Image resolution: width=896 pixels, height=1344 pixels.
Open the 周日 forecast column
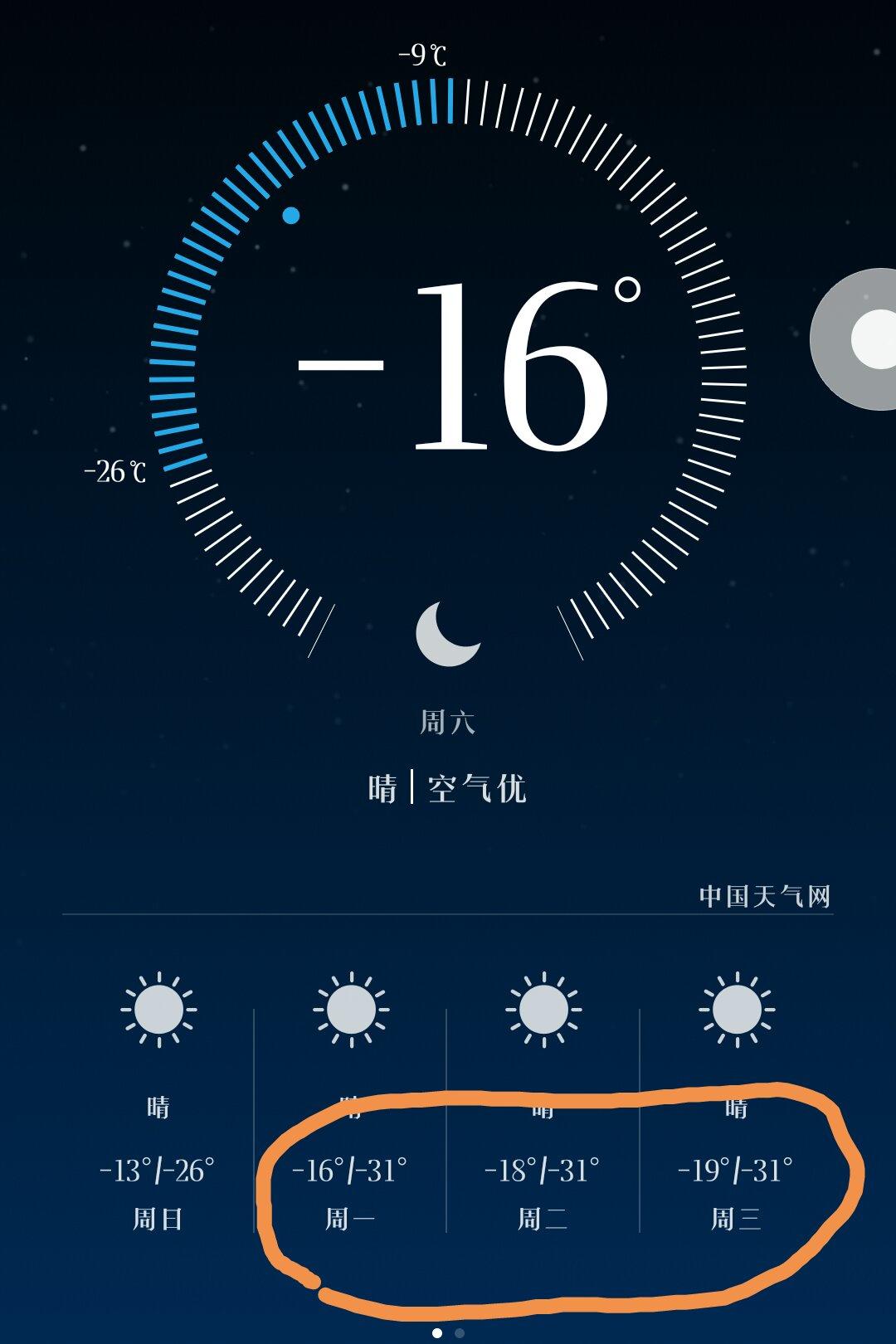click(158, 1103)
